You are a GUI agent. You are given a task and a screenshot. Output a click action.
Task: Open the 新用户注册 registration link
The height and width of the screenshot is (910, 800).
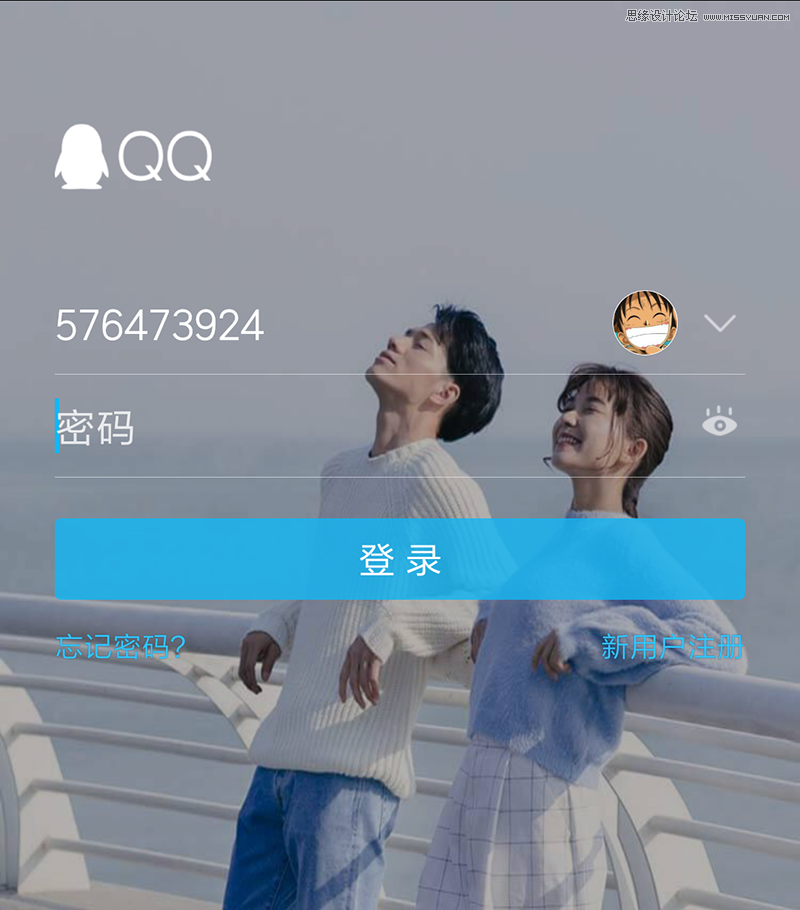point(671,647)
